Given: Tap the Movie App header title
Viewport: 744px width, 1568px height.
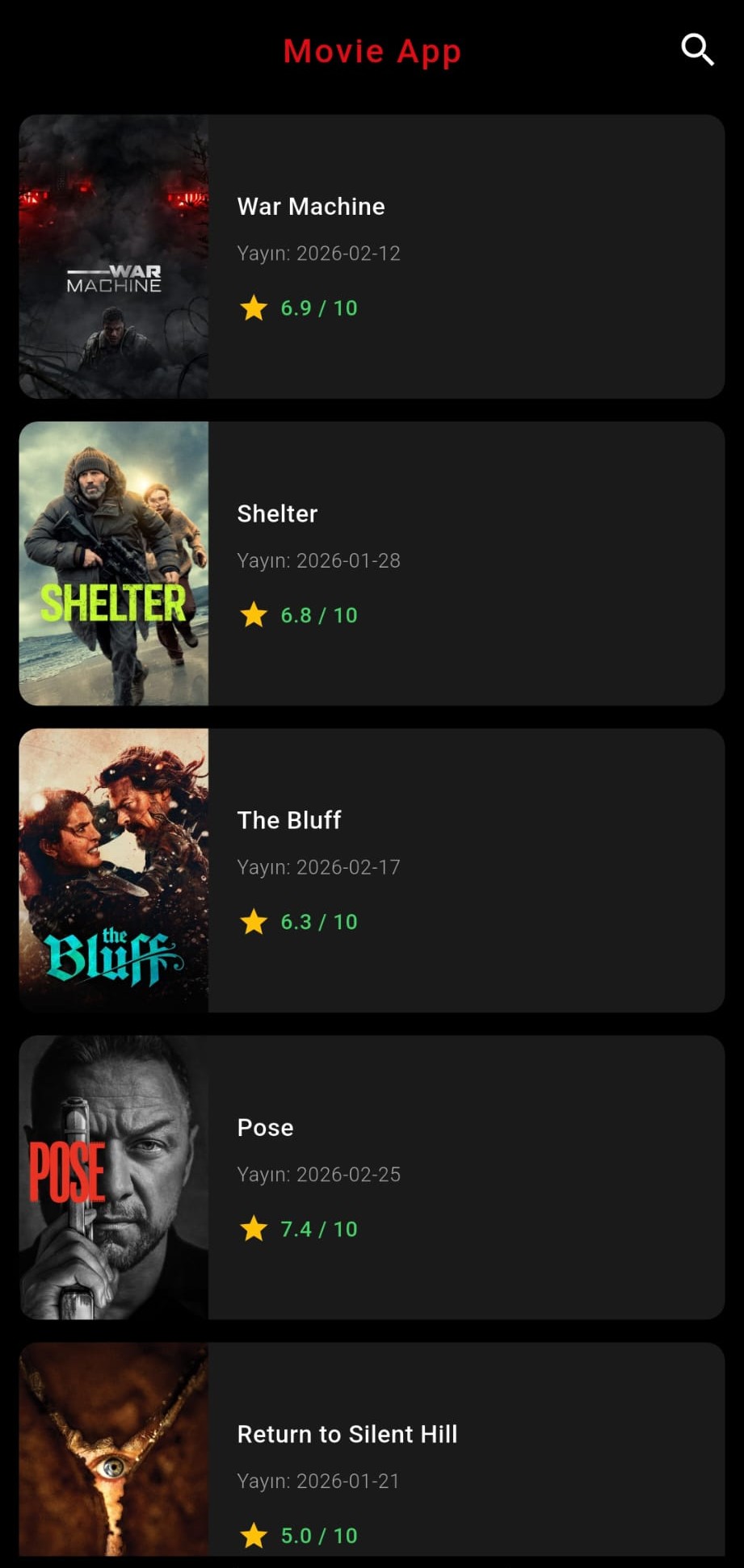Looking at the screenshot, I should tap(372, 51).
